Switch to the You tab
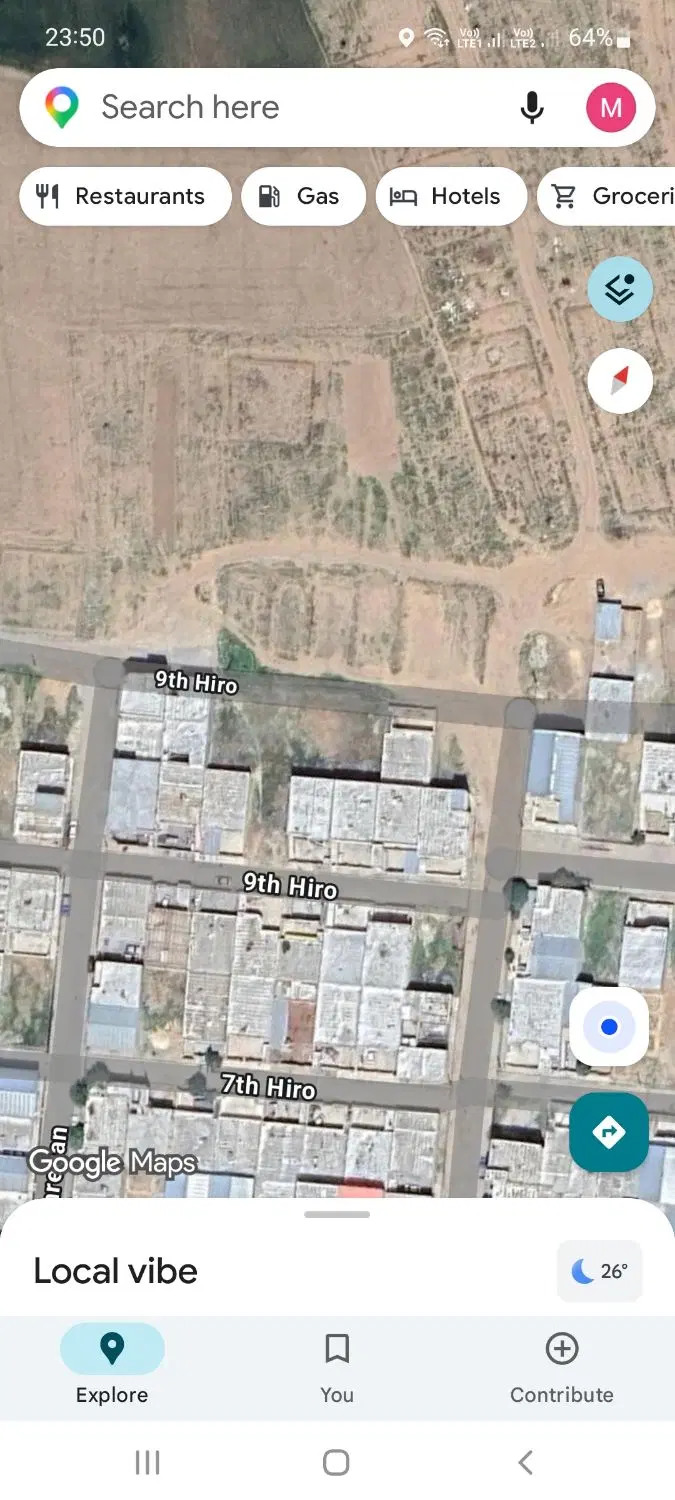 (337, 1365)
